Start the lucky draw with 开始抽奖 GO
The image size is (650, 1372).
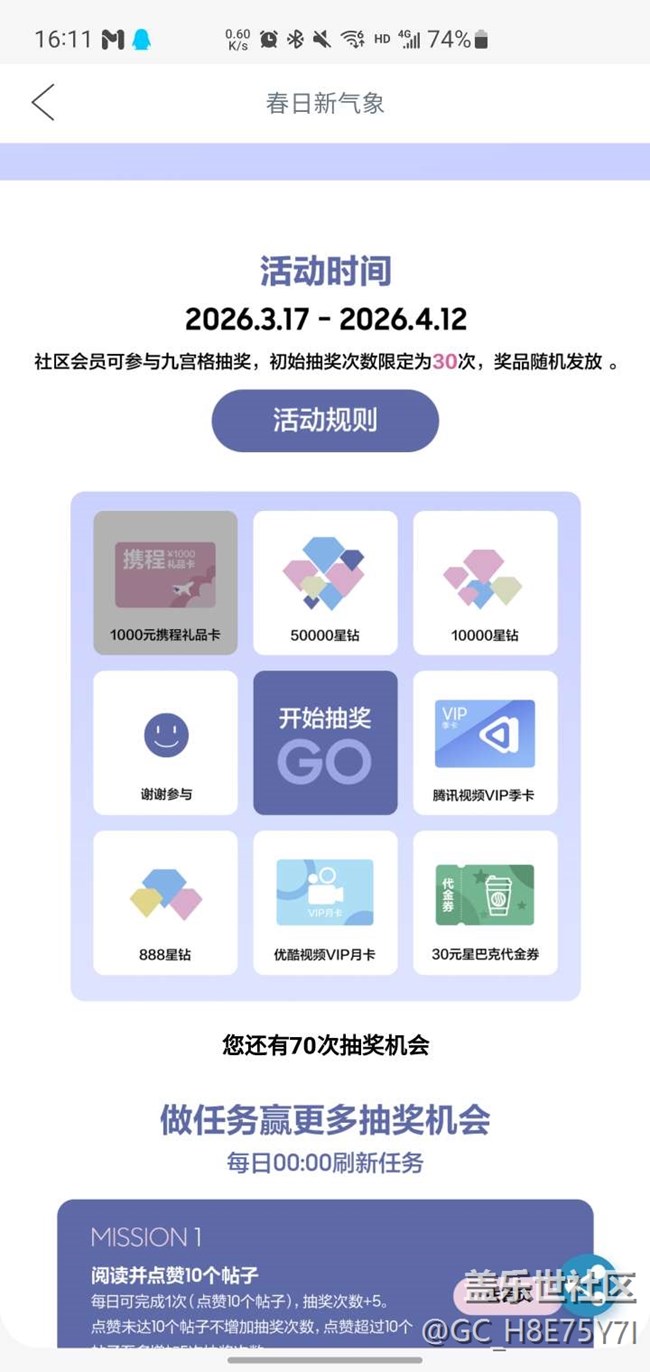[325, 743]
